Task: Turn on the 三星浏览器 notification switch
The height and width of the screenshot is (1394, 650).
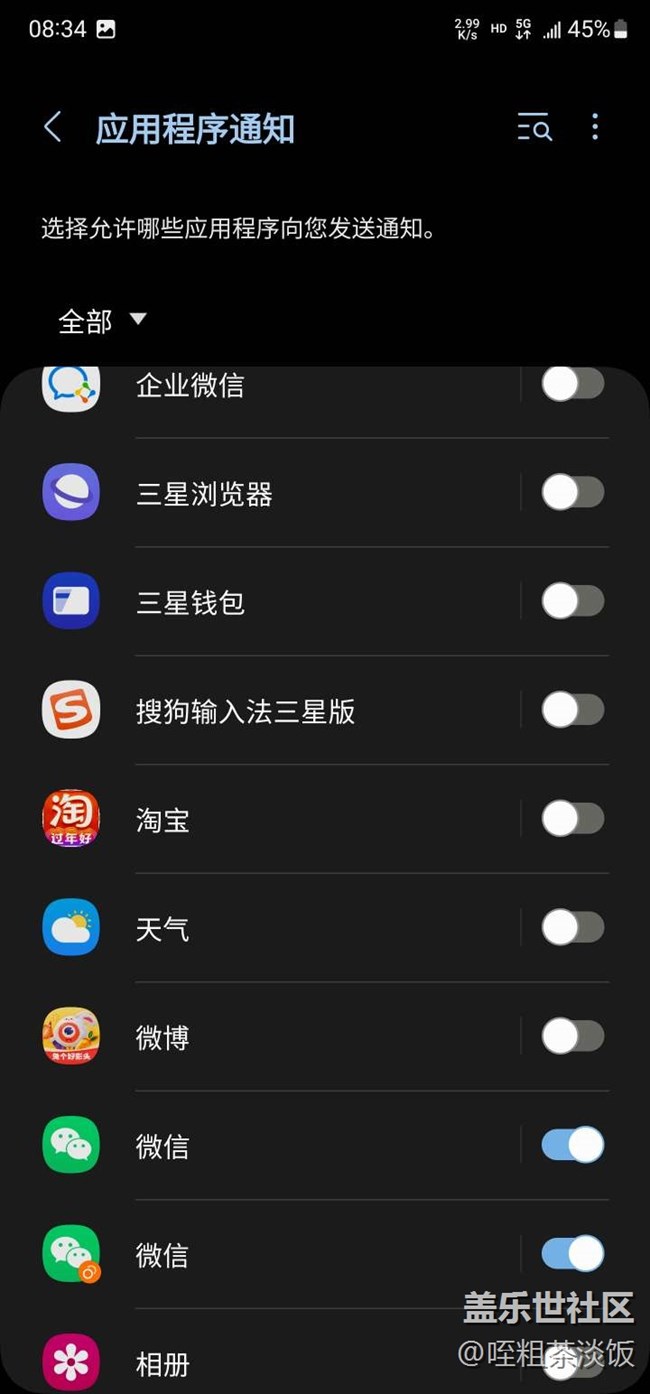Action: tap(572, 492)
